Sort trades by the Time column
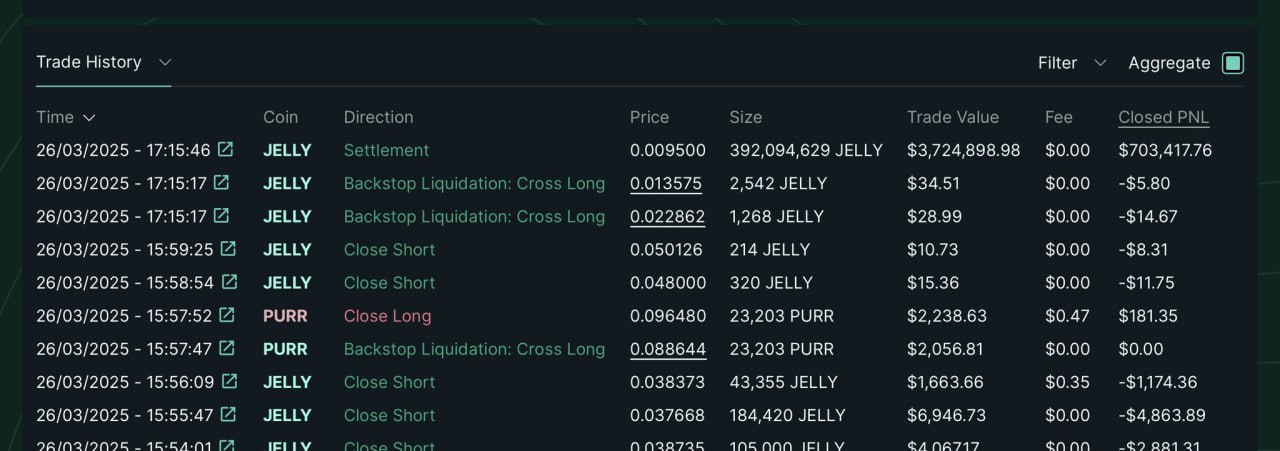This screenshot has width=1280, height=451. click(x=66, y=117)
